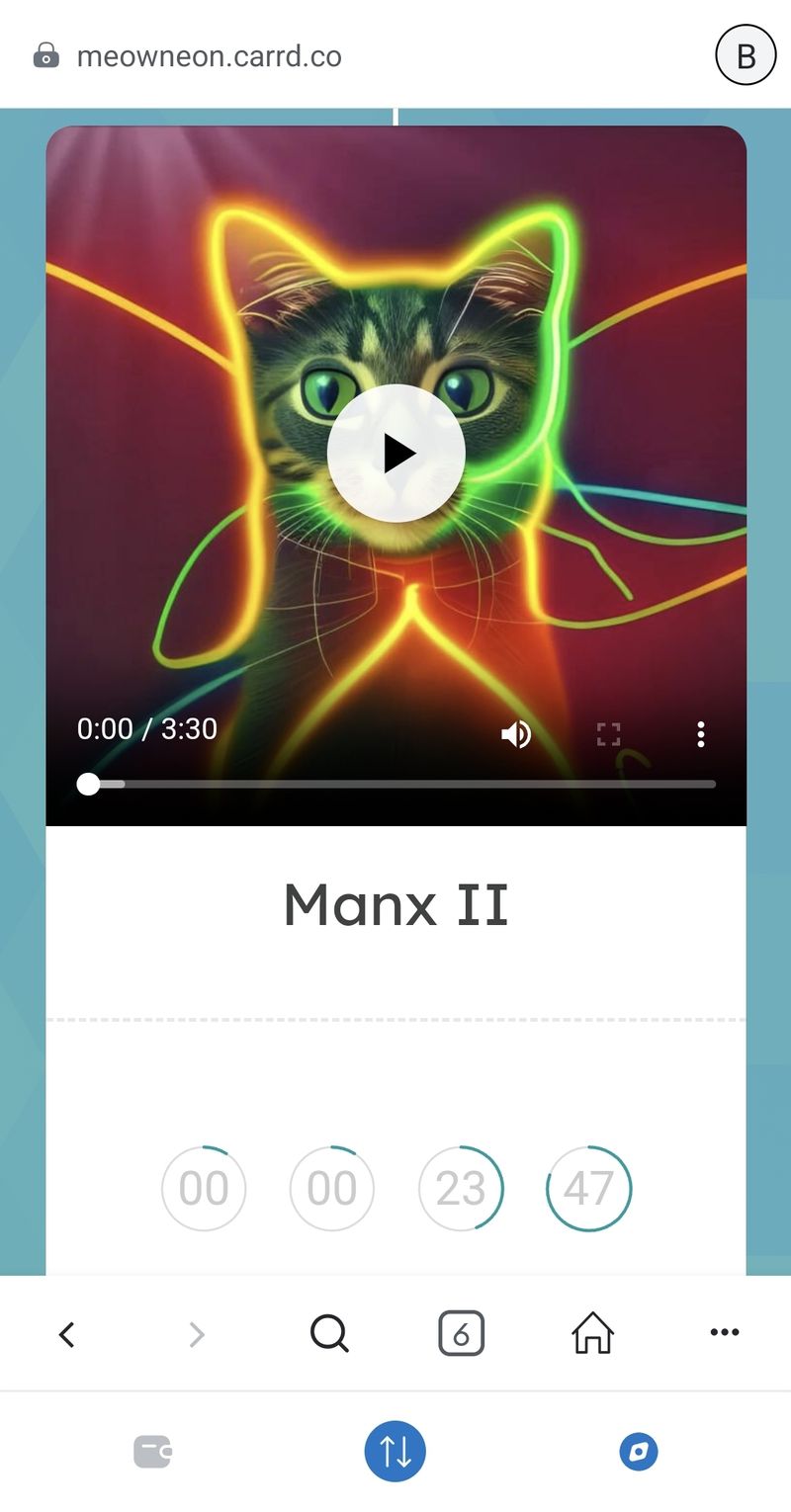The image size is (791, 1512).
Task: Switch to the wallet tab
Action: tap(153, 1452)
